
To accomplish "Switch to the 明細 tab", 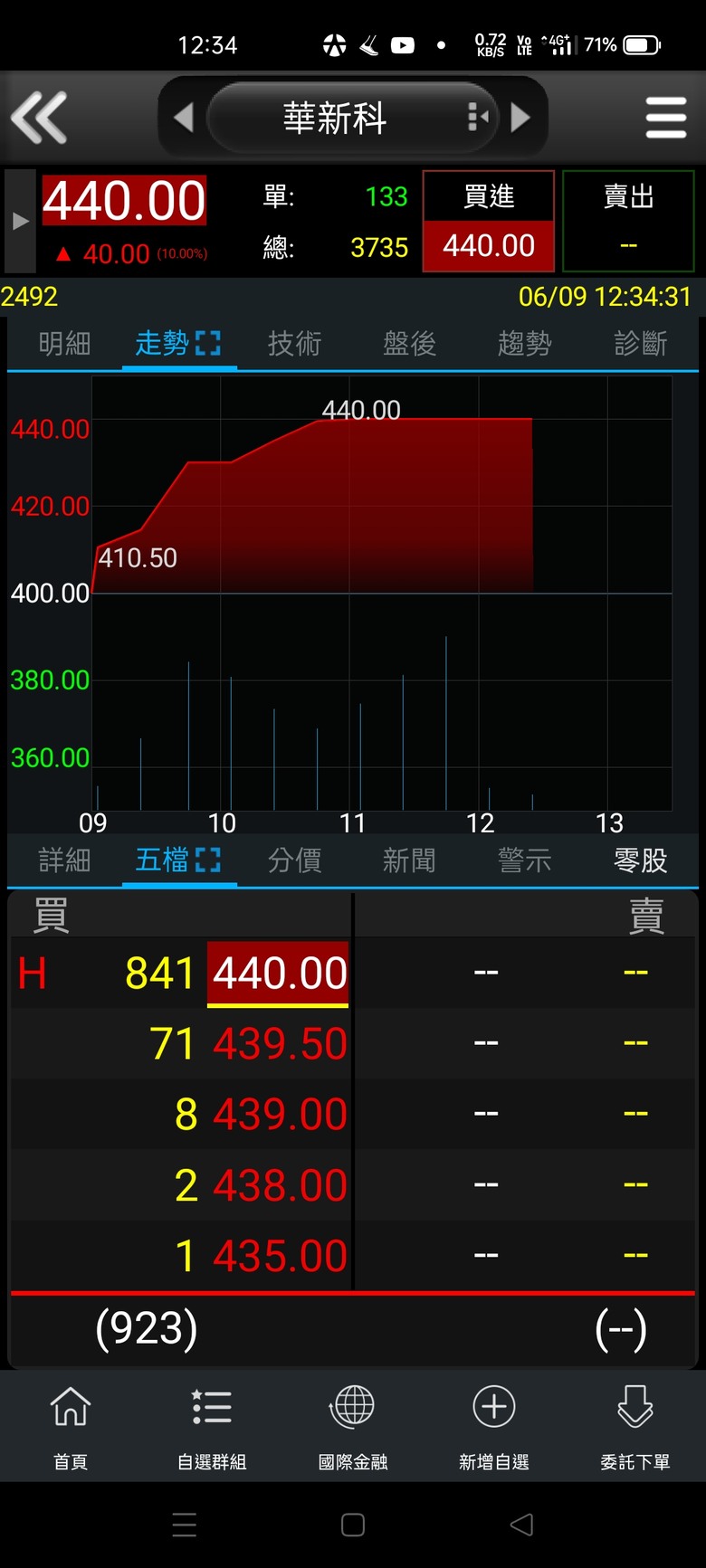I will pos(64,343).
